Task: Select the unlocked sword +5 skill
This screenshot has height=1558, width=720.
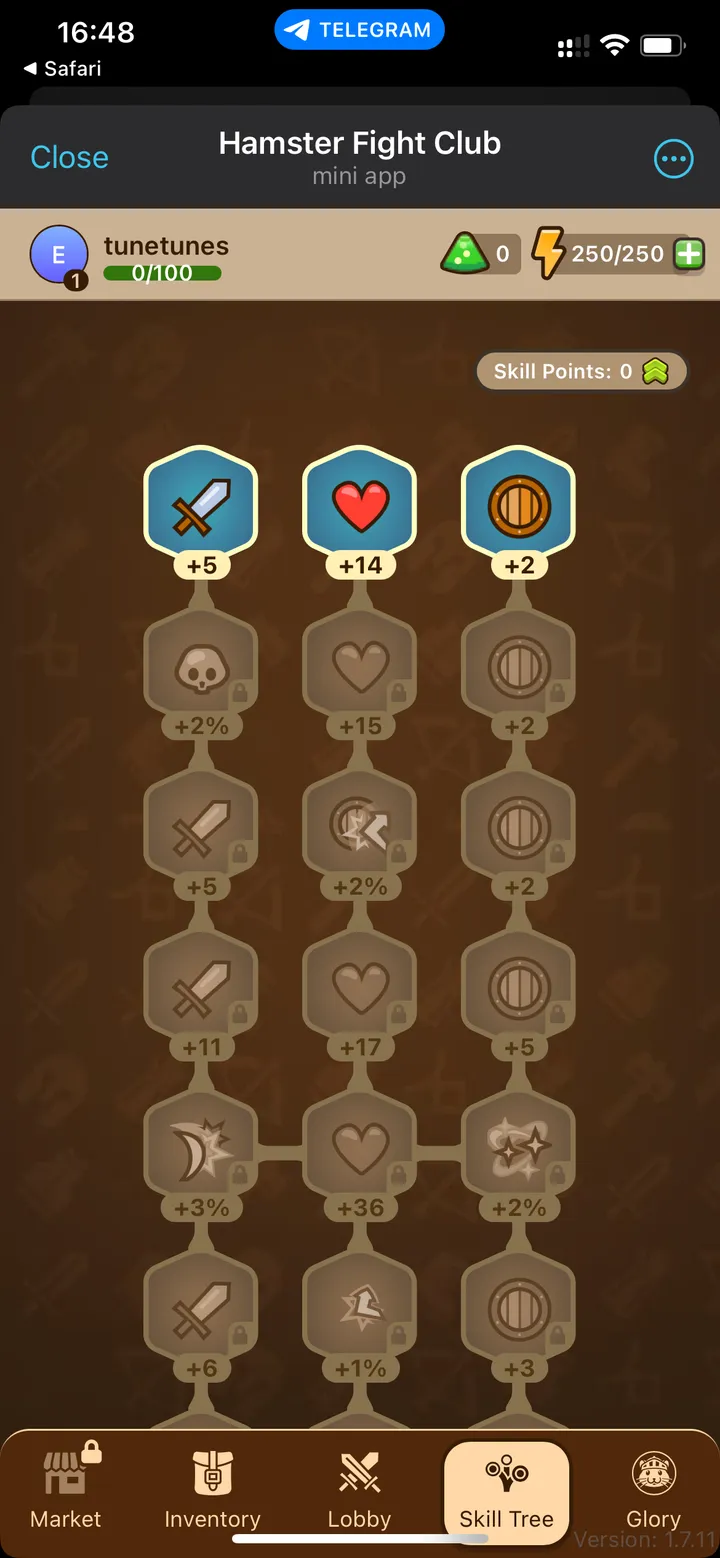Action: (201, 502)
